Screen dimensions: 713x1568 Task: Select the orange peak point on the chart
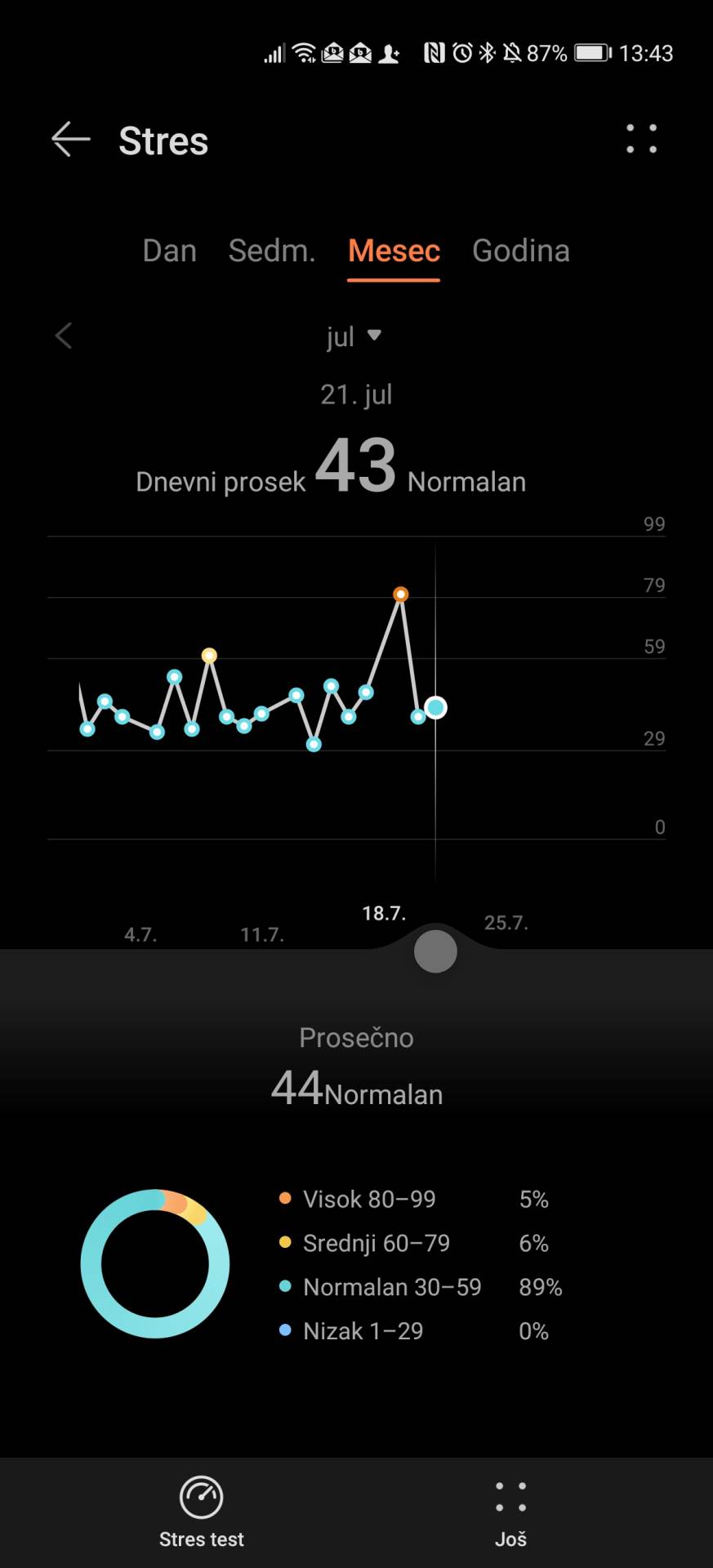pos(400,595)
